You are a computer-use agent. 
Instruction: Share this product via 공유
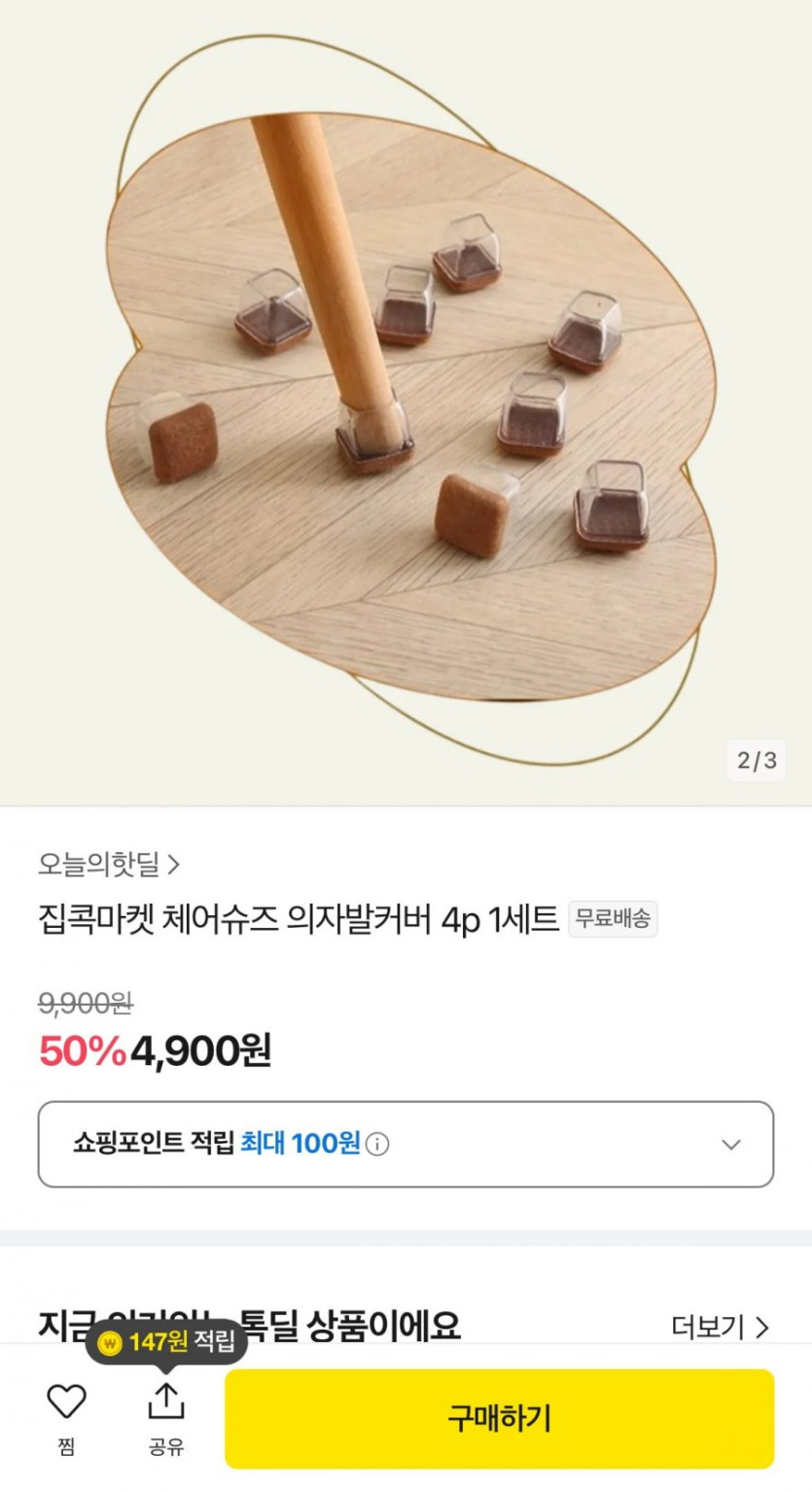165,1417
